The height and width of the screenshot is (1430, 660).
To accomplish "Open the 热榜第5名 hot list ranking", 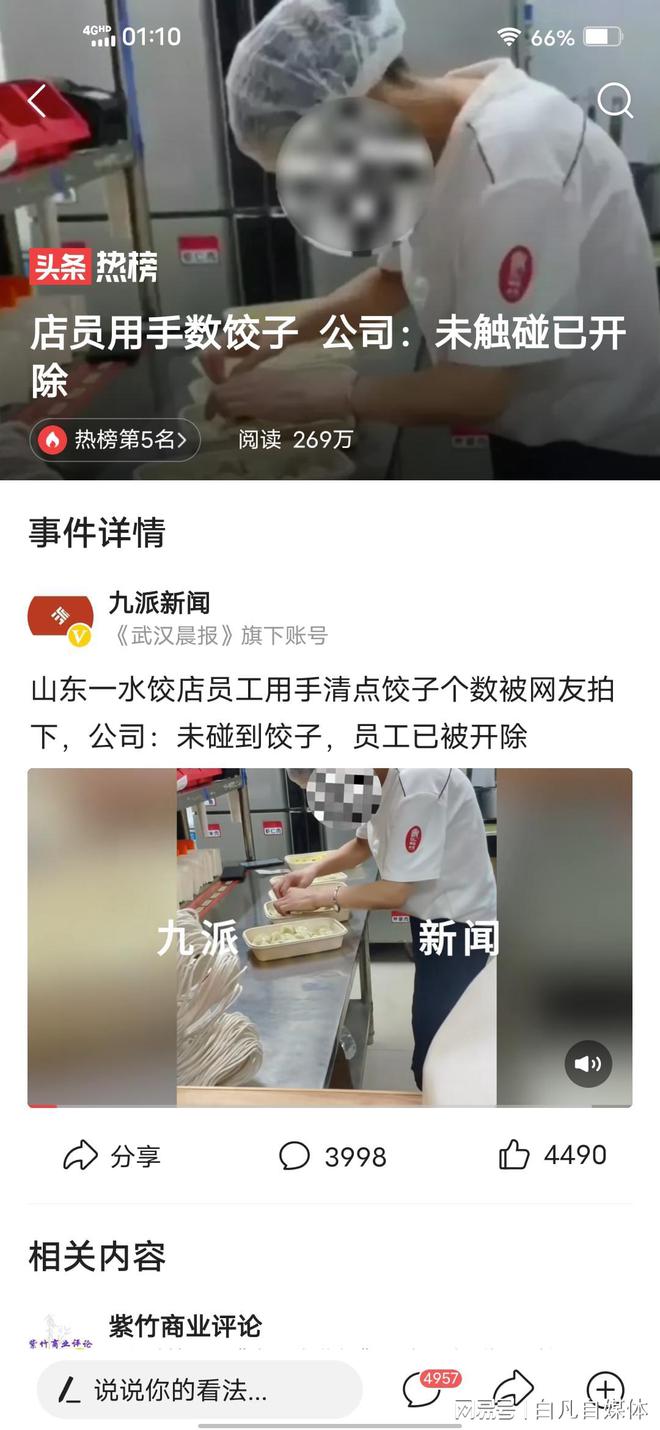I will click(x=115, y=439).
